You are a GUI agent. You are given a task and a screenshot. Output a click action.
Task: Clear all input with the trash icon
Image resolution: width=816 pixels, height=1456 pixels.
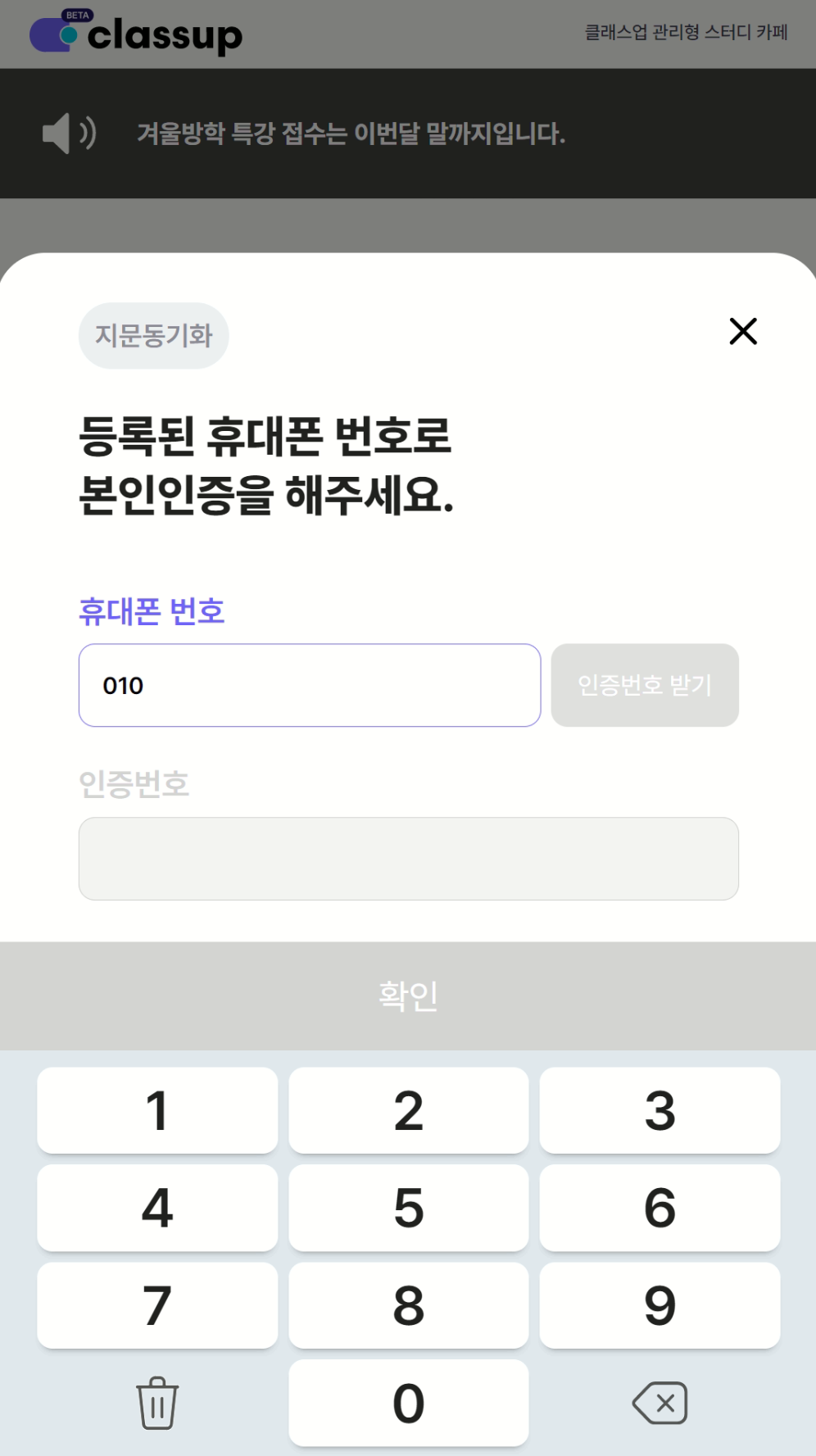(x=157, y=1403)
